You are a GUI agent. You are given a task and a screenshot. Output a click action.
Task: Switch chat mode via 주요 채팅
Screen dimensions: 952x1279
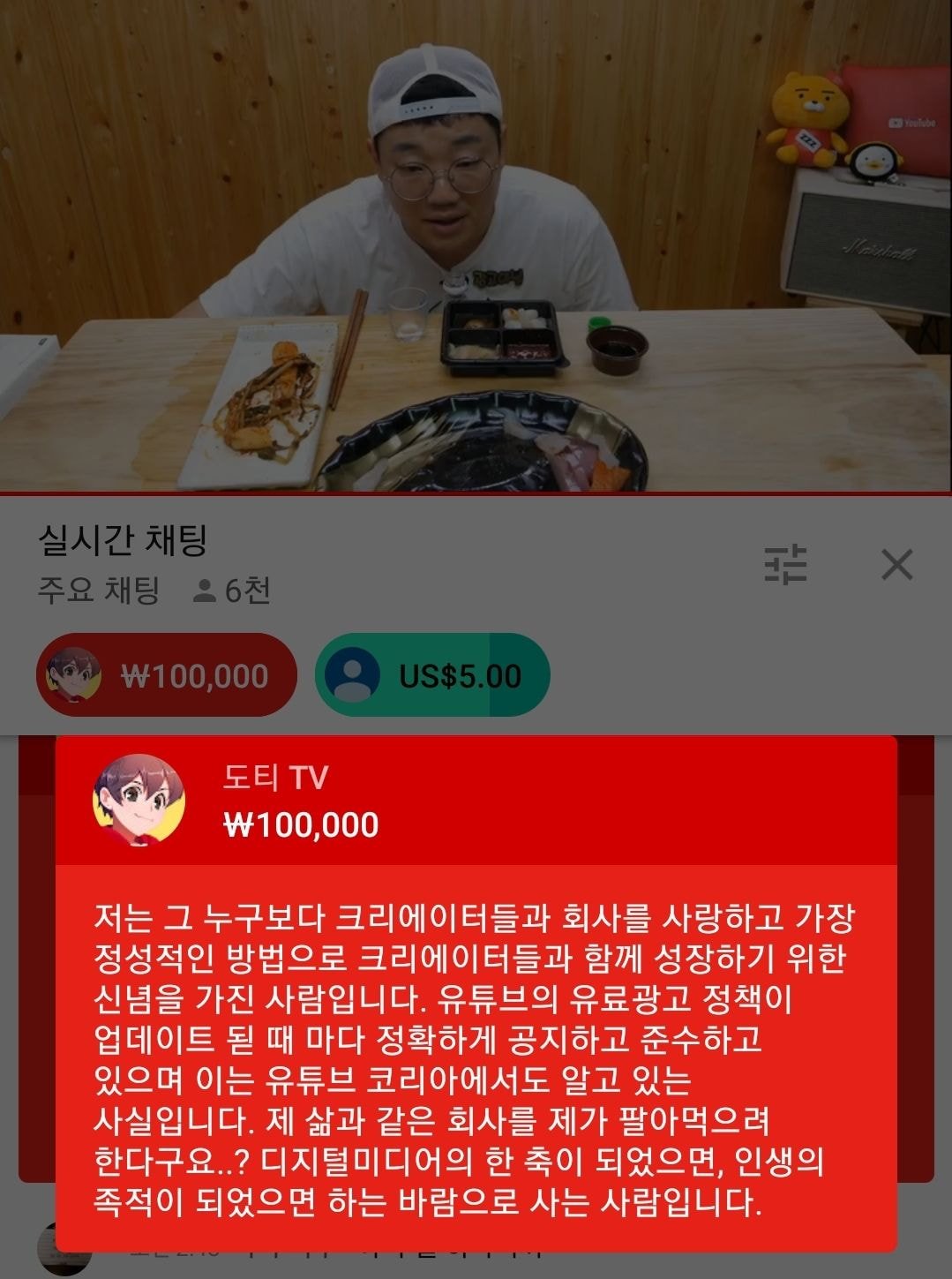point(99,590)
